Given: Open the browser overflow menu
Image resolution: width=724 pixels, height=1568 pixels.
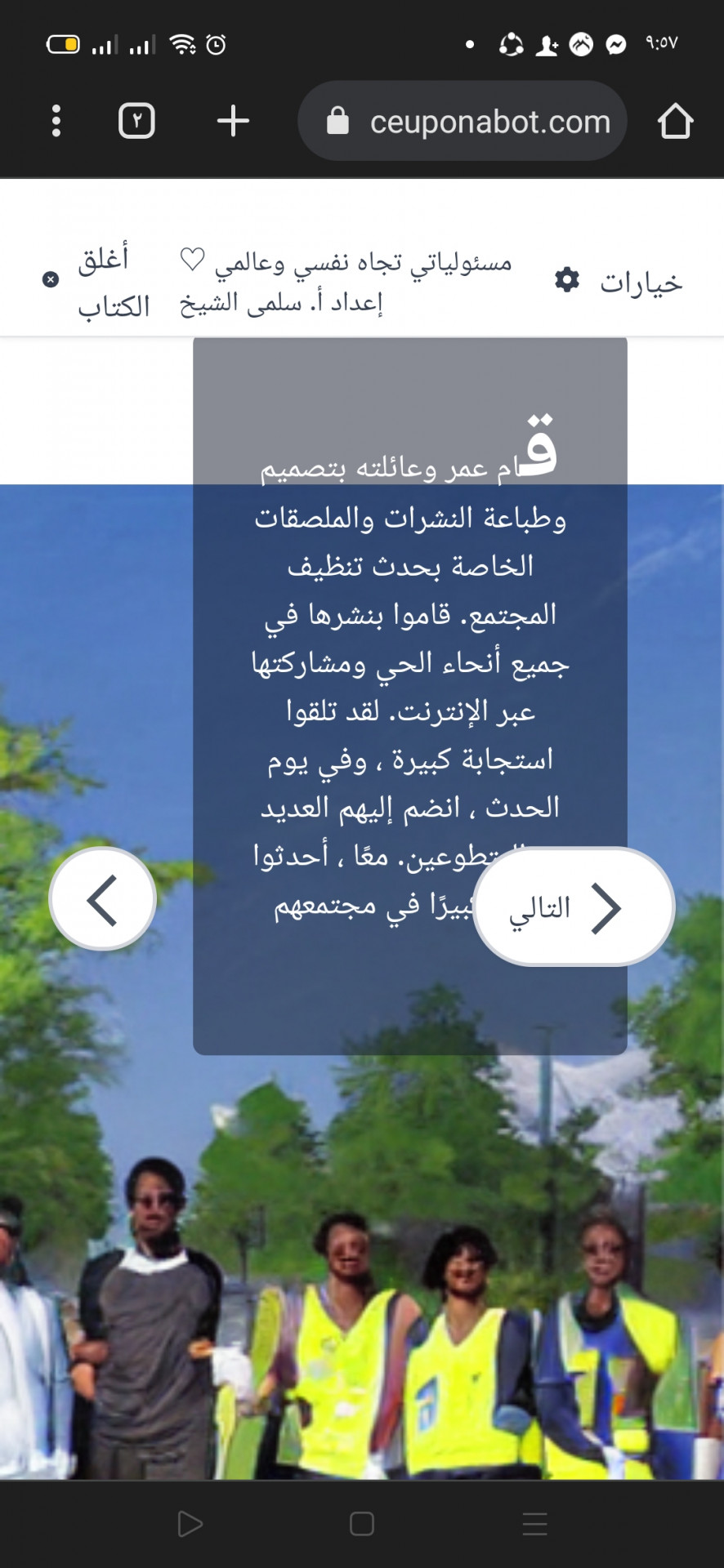Looking at the screenshot, I should (56, 121).
